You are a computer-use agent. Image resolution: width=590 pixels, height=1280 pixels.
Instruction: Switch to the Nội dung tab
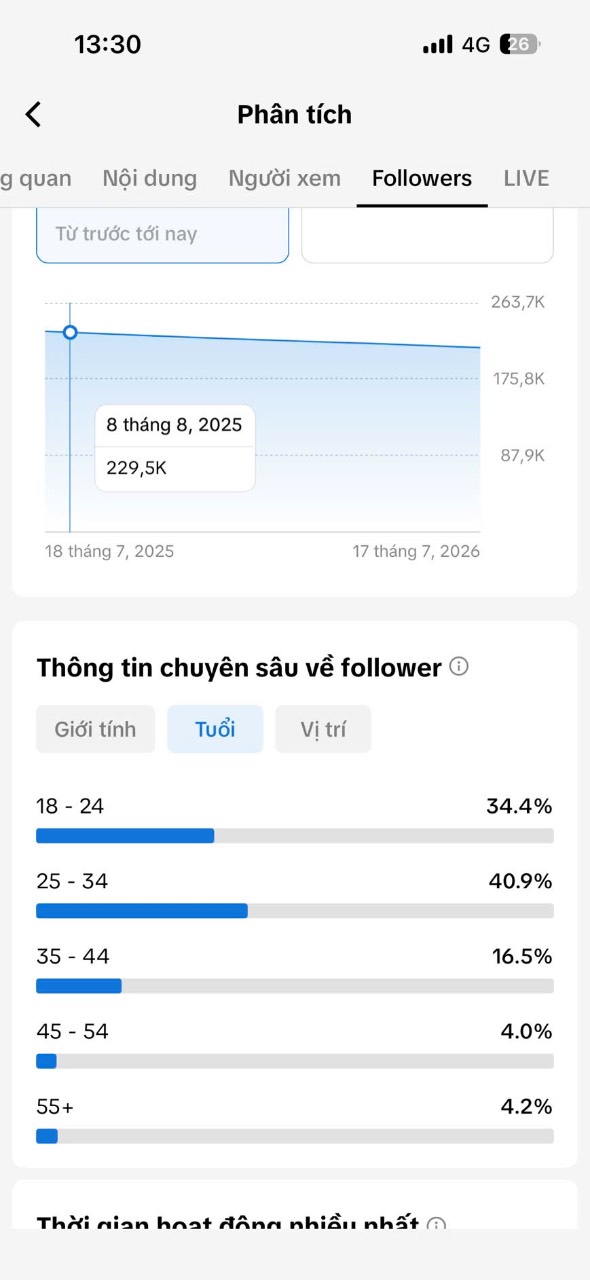point(150,178)
